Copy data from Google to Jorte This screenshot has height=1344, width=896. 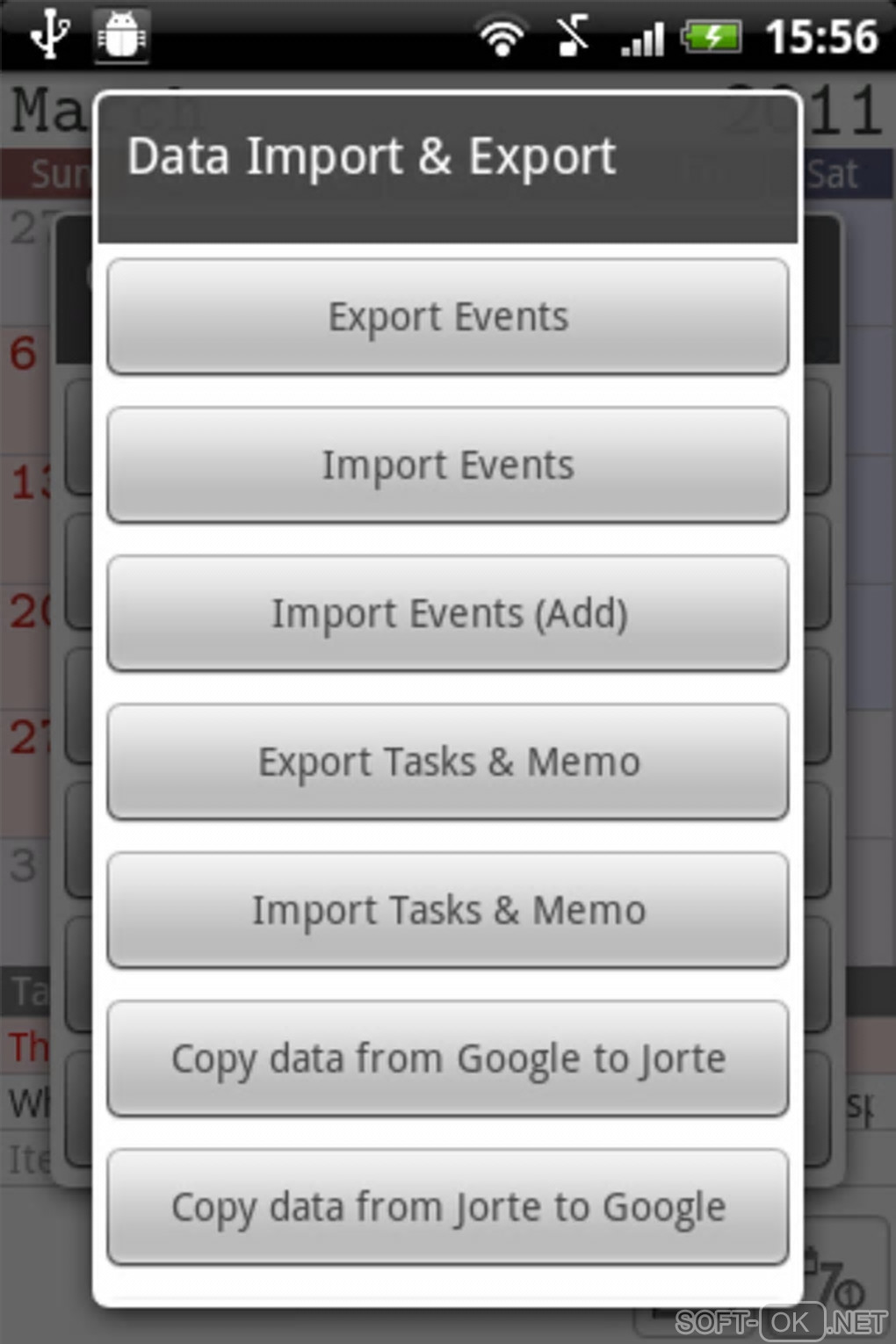(448, 1059)
